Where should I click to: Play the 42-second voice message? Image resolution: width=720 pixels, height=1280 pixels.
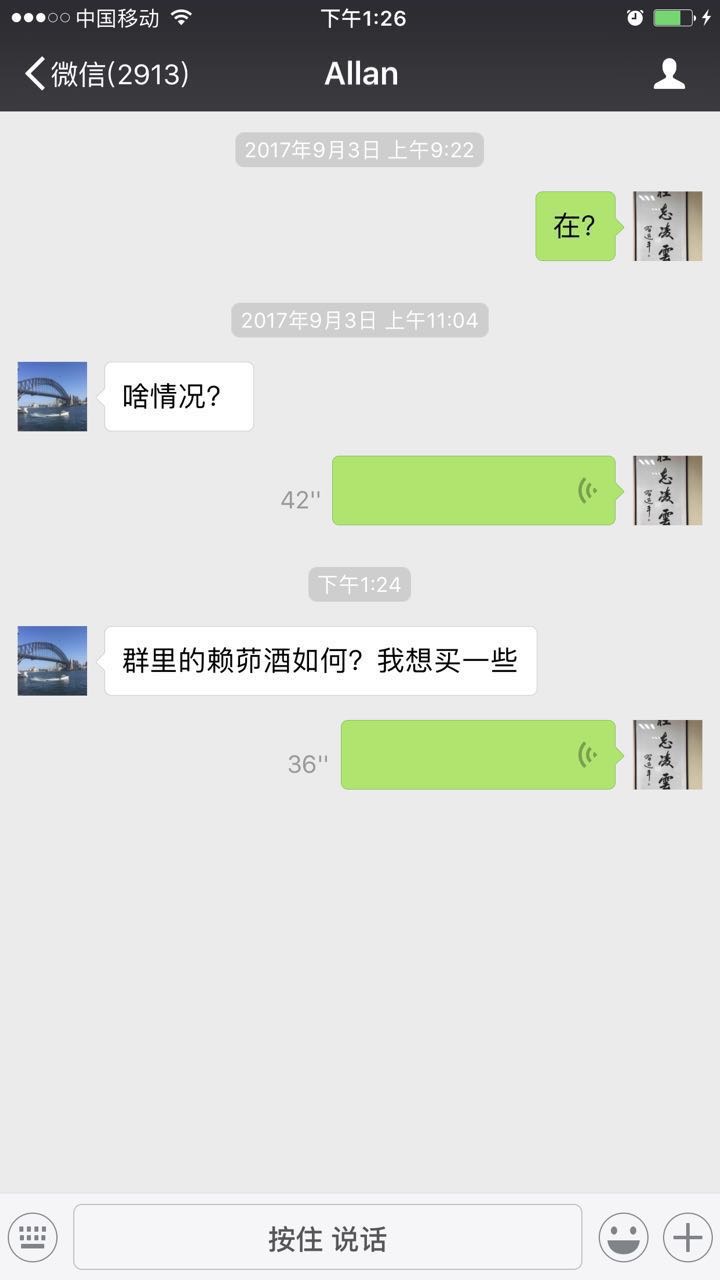pyautogui.click(x=473, y=491)
